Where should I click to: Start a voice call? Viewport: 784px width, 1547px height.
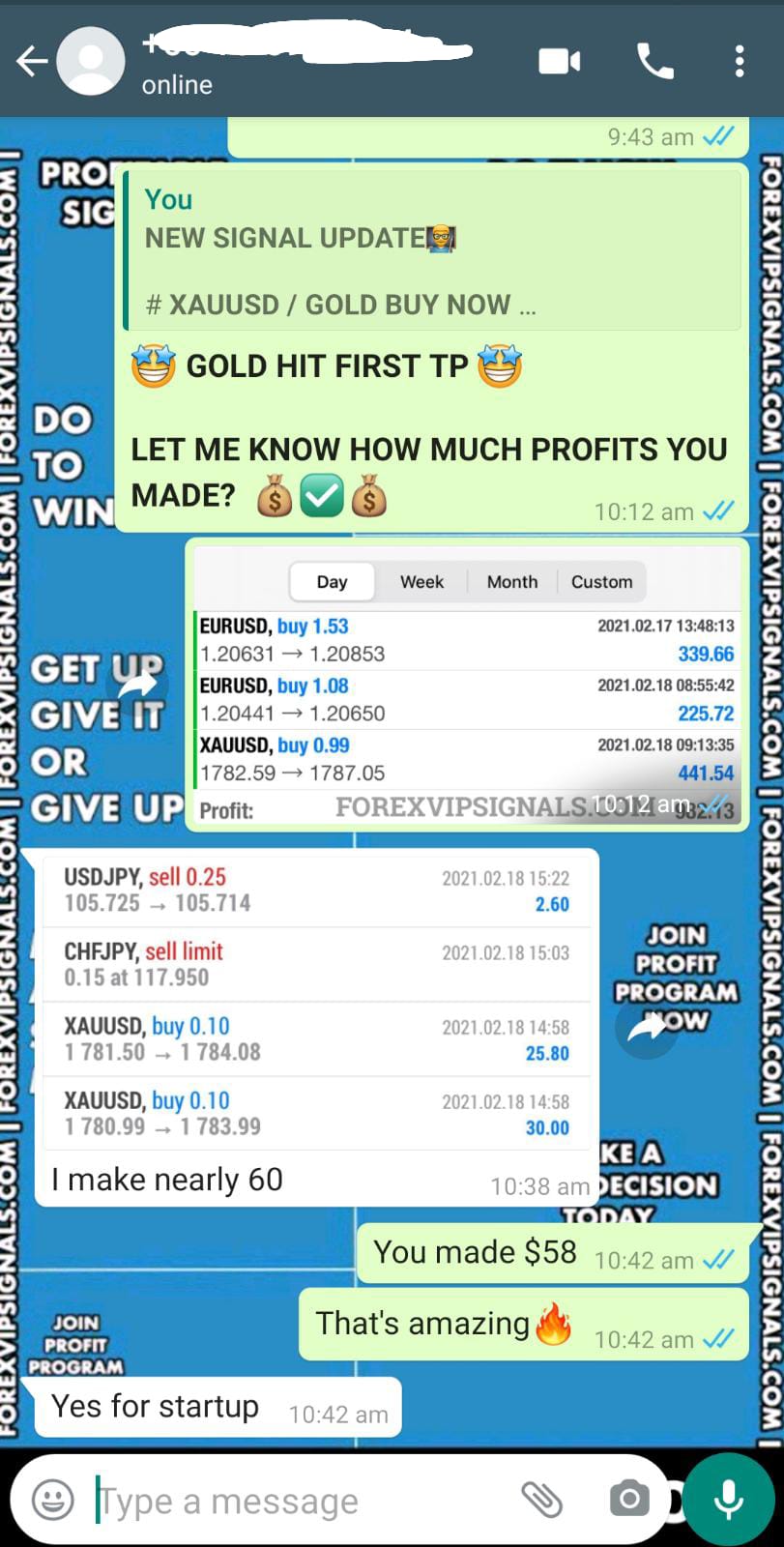point(654,62)
